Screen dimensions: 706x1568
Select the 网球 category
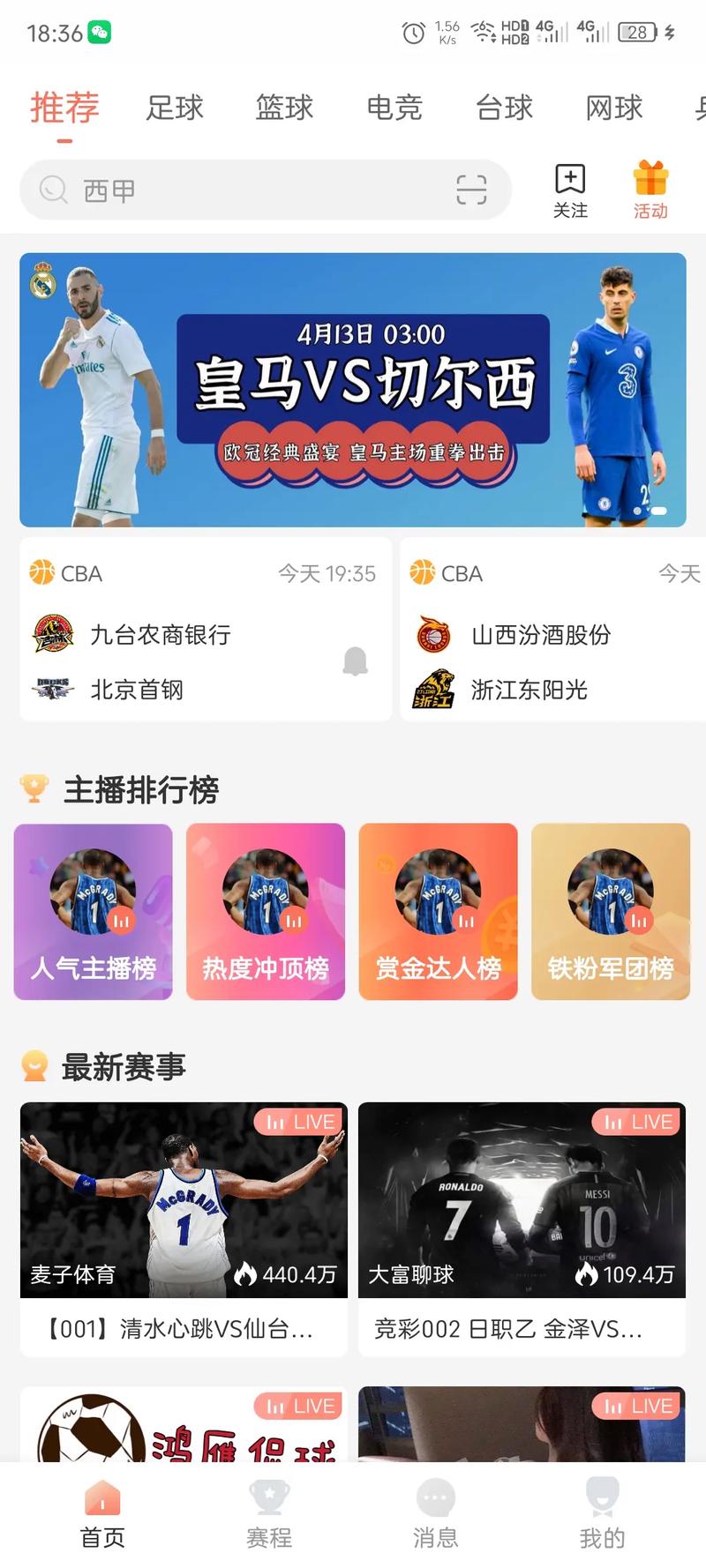click(614, 108)
